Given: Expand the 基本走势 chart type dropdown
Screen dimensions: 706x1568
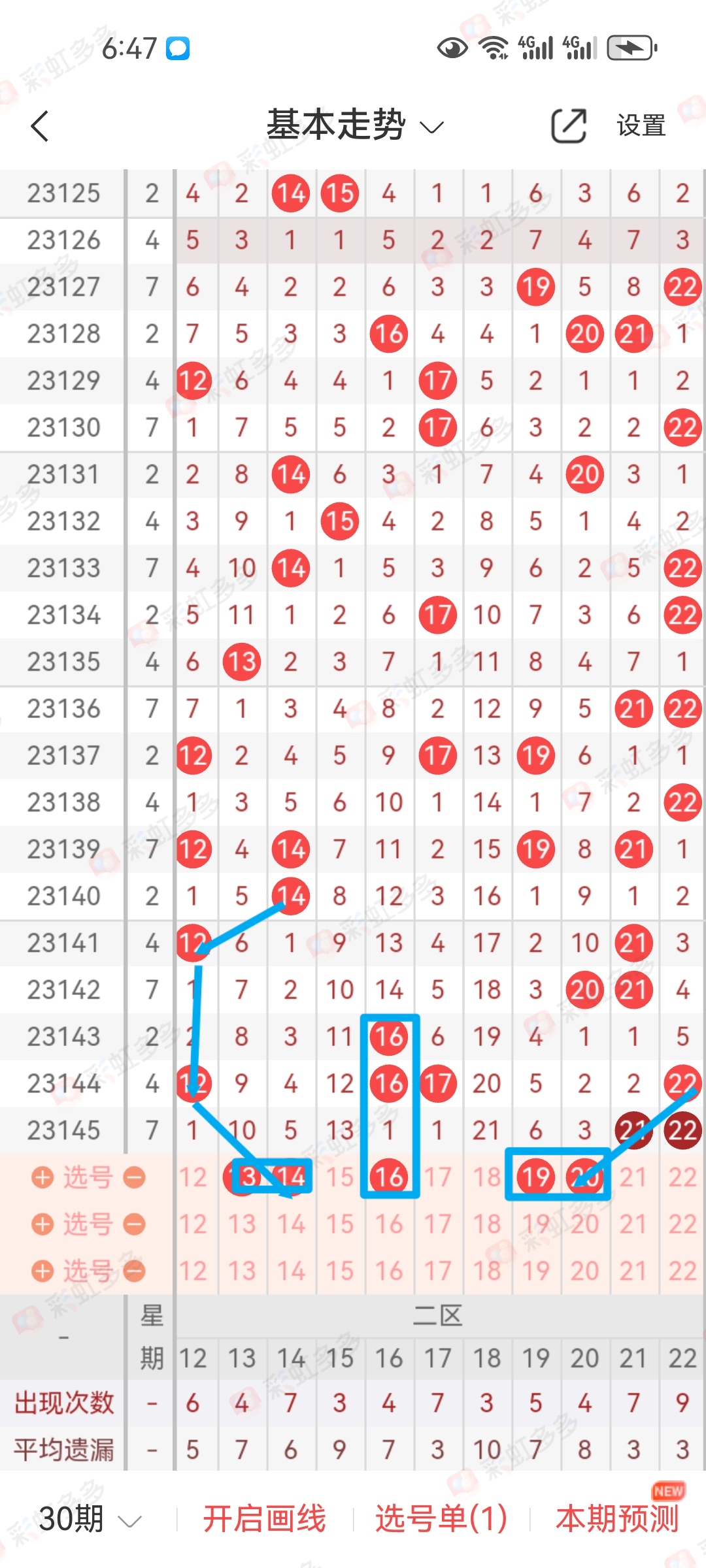Looking at the screenshot, I should coord(356,125).
